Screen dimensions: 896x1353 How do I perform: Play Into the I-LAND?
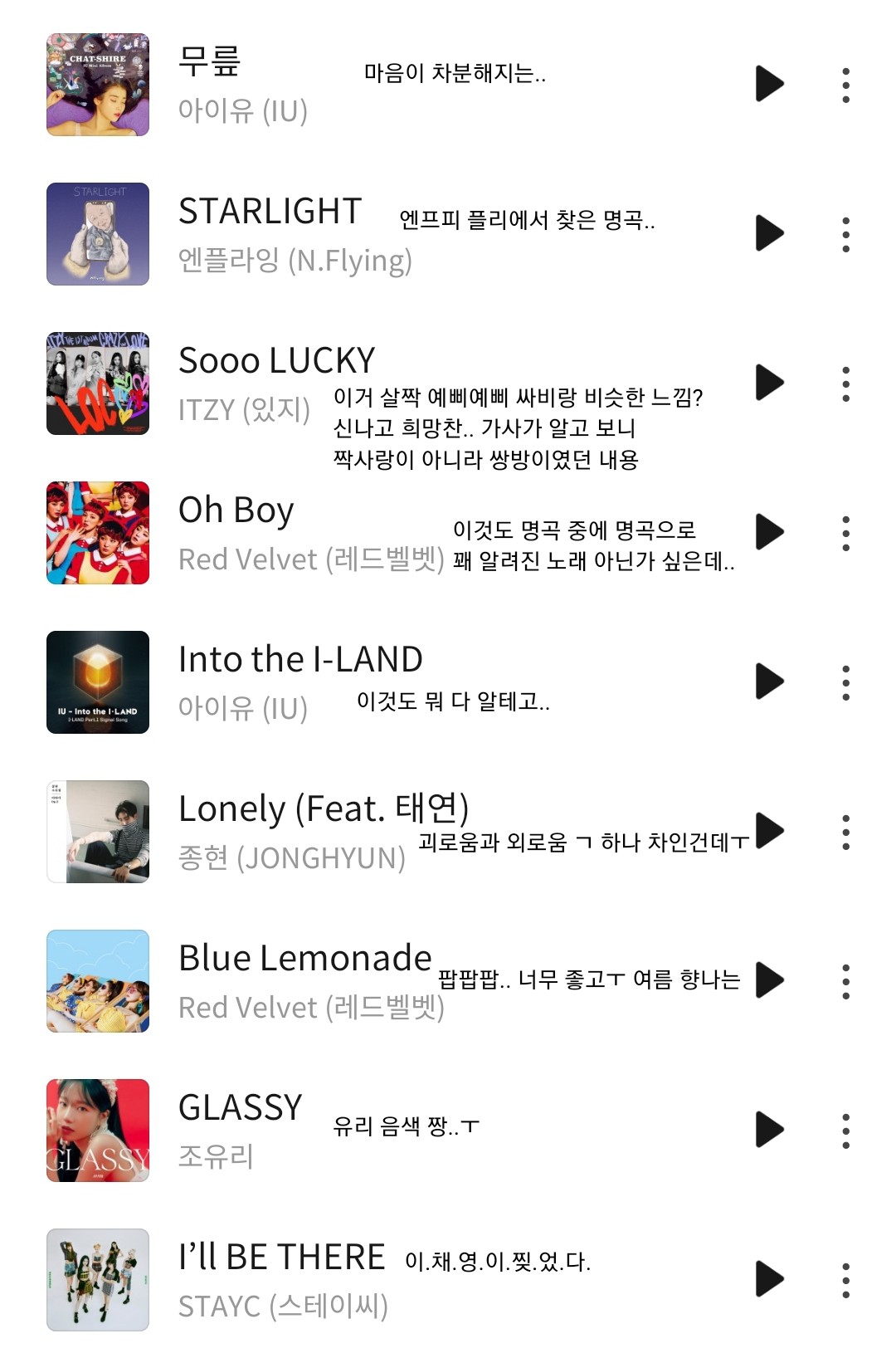[x=770, y=681]
